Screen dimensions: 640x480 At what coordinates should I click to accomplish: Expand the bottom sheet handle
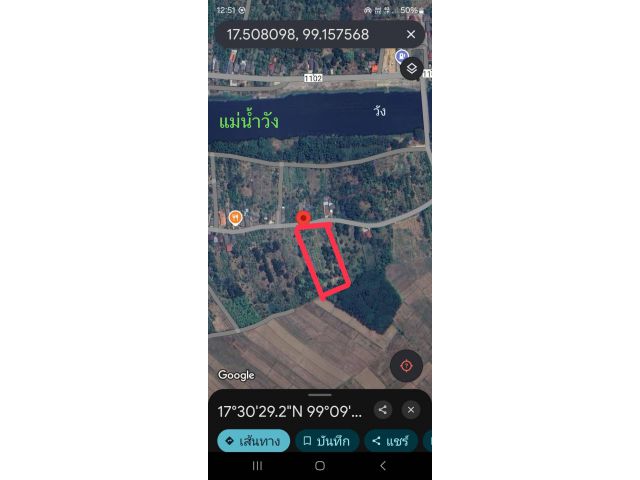pos(319,395)
